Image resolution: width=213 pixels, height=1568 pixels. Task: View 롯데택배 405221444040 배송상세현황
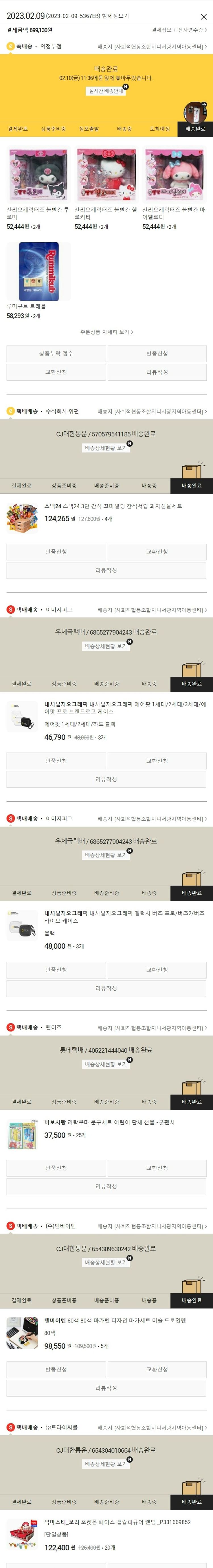(x=106, y=1065)
